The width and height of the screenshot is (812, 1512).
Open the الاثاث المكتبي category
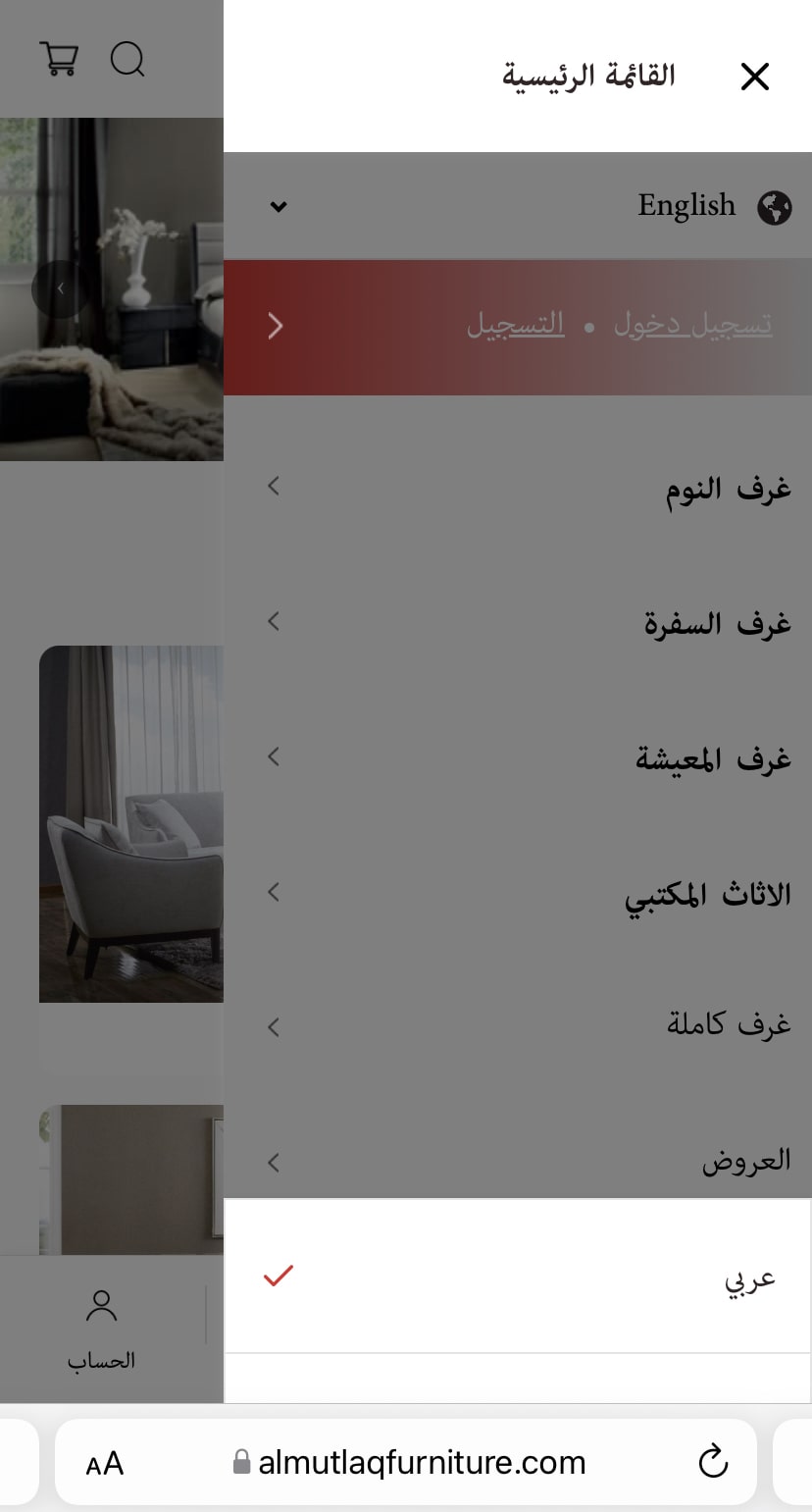[518, 893]
